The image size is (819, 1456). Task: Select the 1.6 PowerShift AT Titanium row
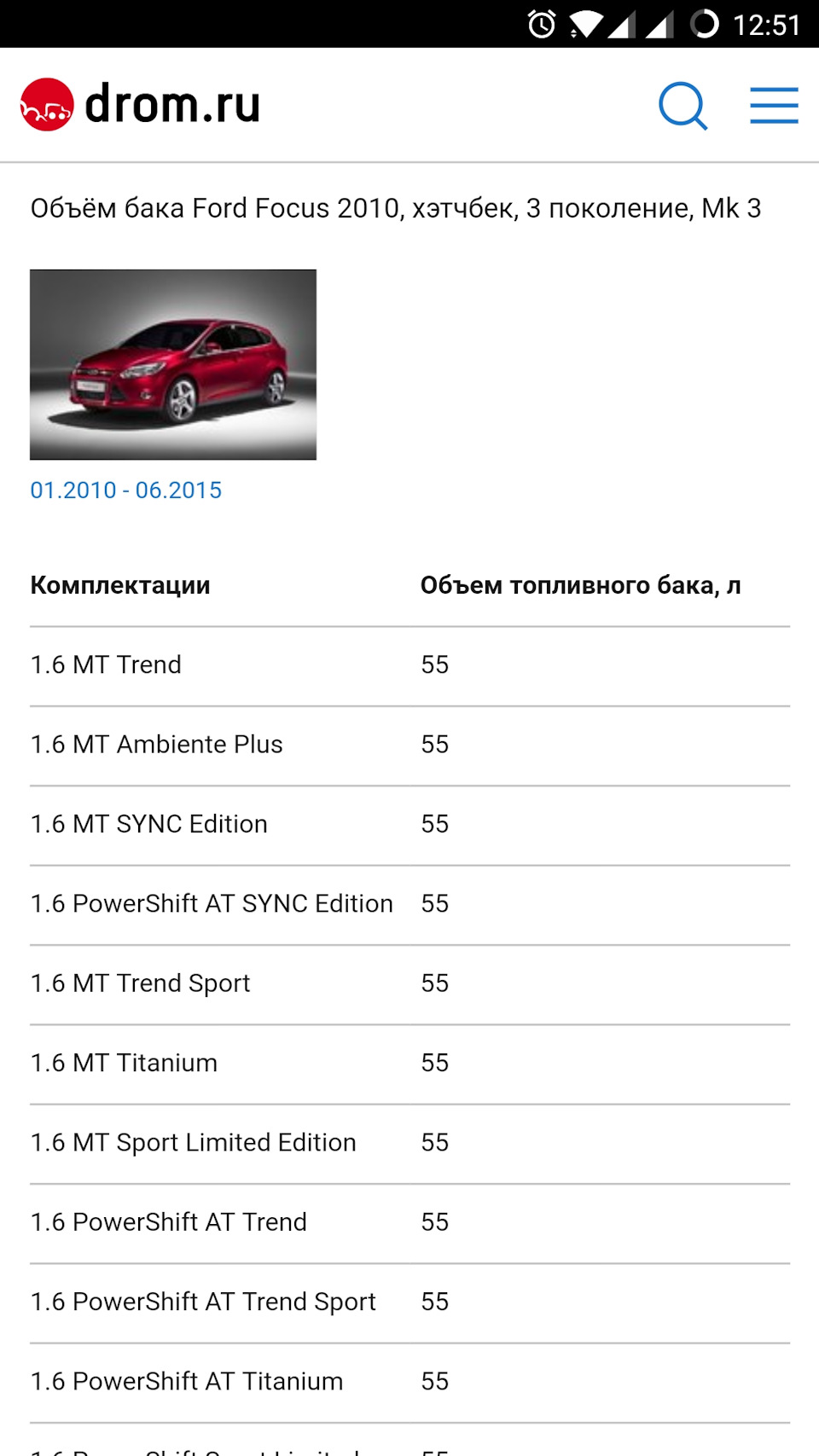coord(186,1381)
